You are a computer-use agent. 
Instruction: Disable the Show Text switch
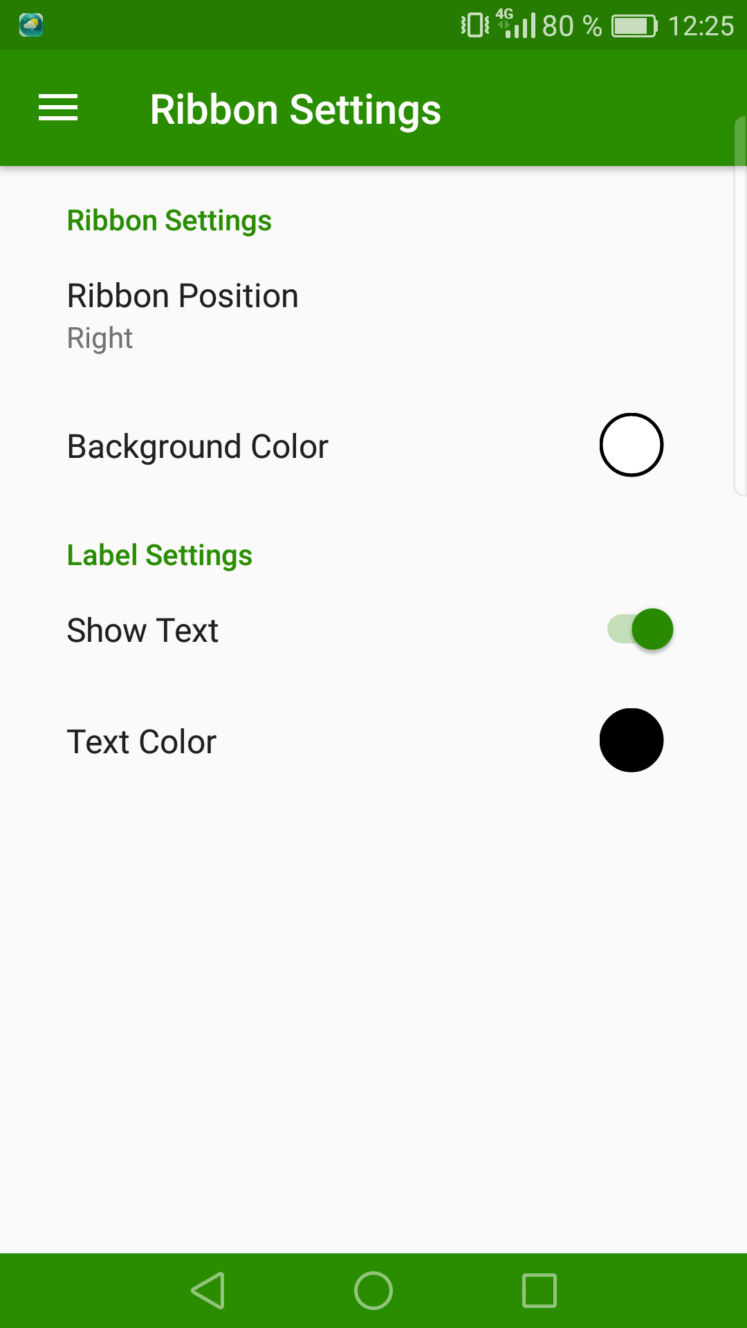coord(640,630)
